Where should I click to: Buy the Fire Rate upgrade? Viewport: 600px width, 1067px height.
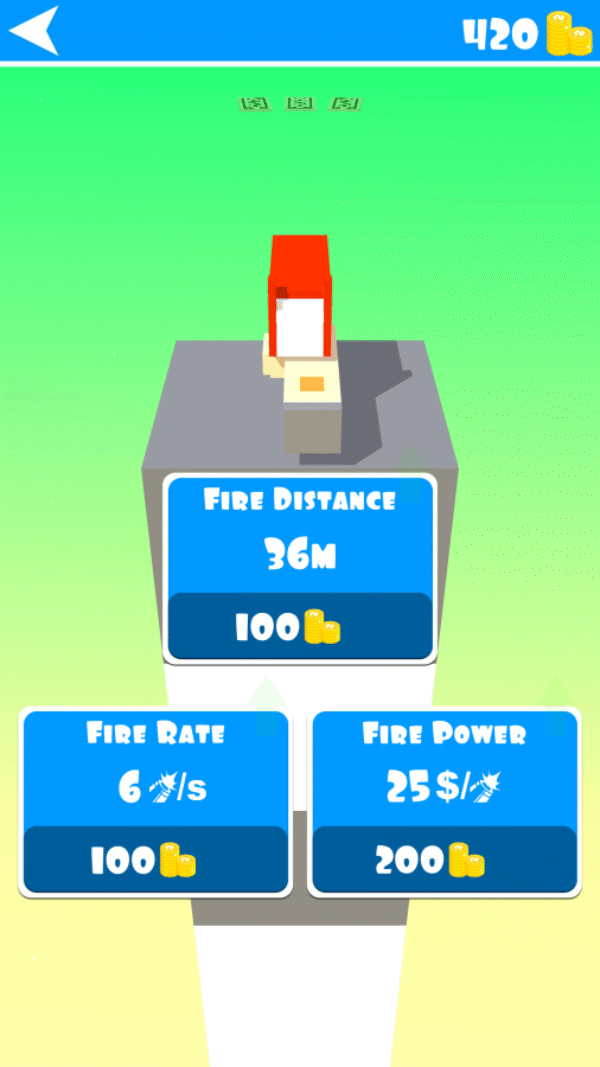point(155,859)
